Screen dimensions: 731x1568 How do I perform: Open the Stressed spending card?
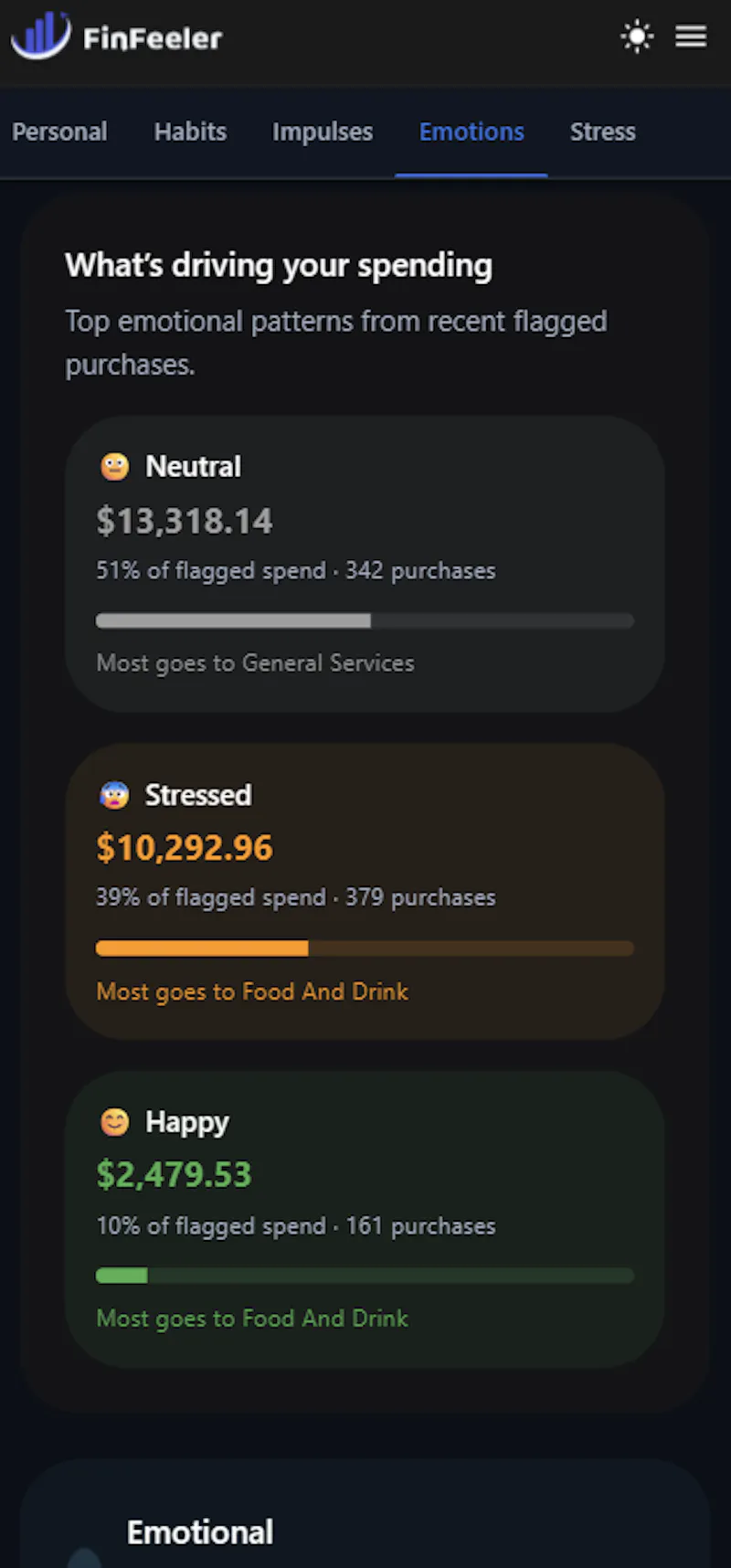tap(365, 891)
